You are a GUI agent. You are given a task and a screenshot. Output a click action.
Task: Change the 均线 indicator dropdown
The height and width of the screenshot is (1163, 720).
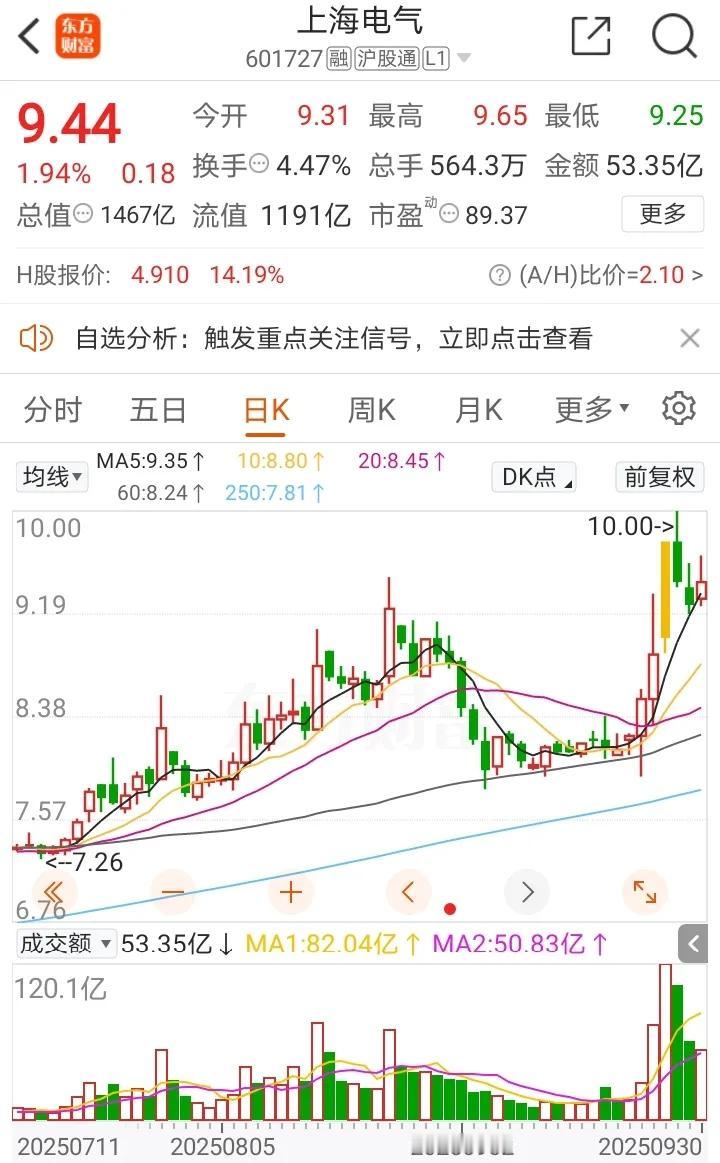[x=53, y=477]
